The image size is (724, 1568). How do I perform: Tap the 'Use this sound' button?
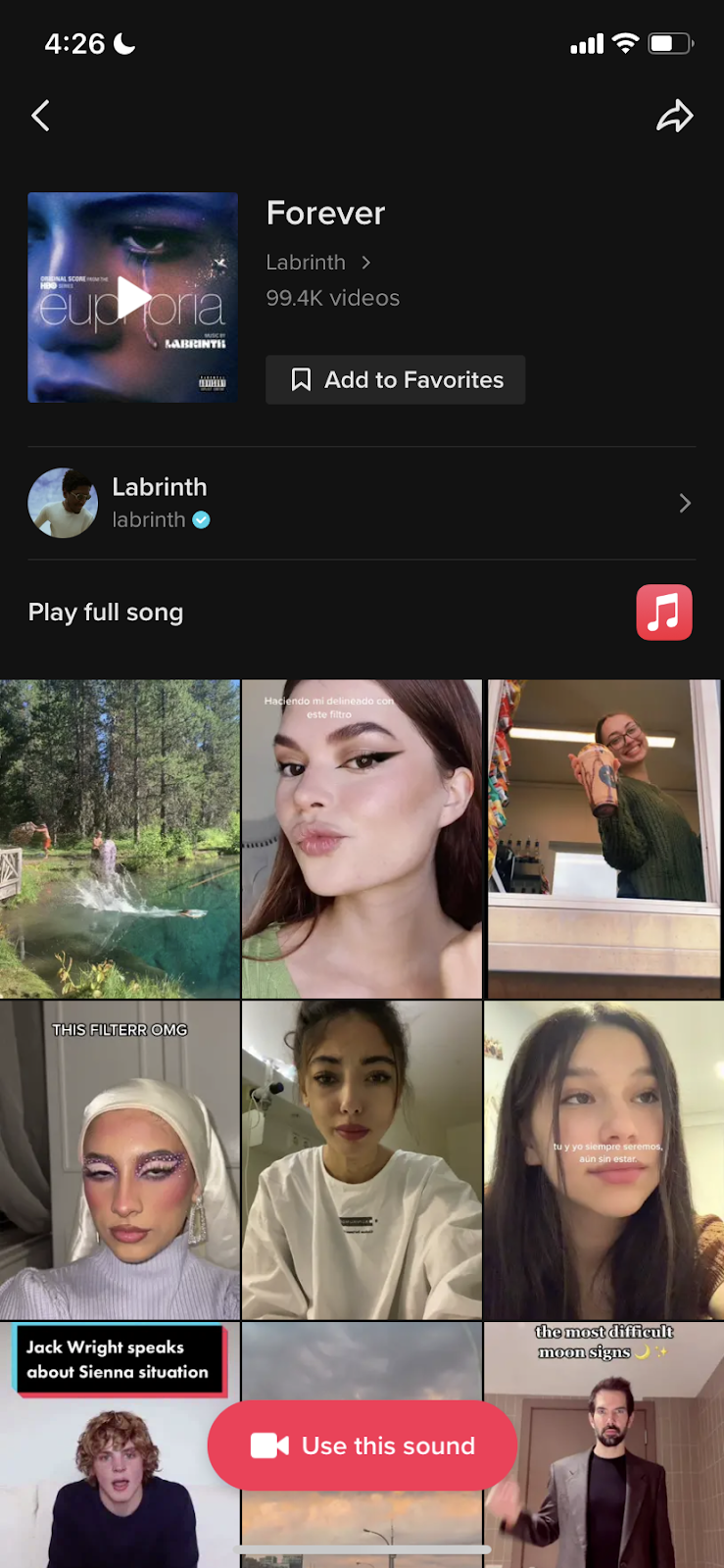click(362, 1445)
